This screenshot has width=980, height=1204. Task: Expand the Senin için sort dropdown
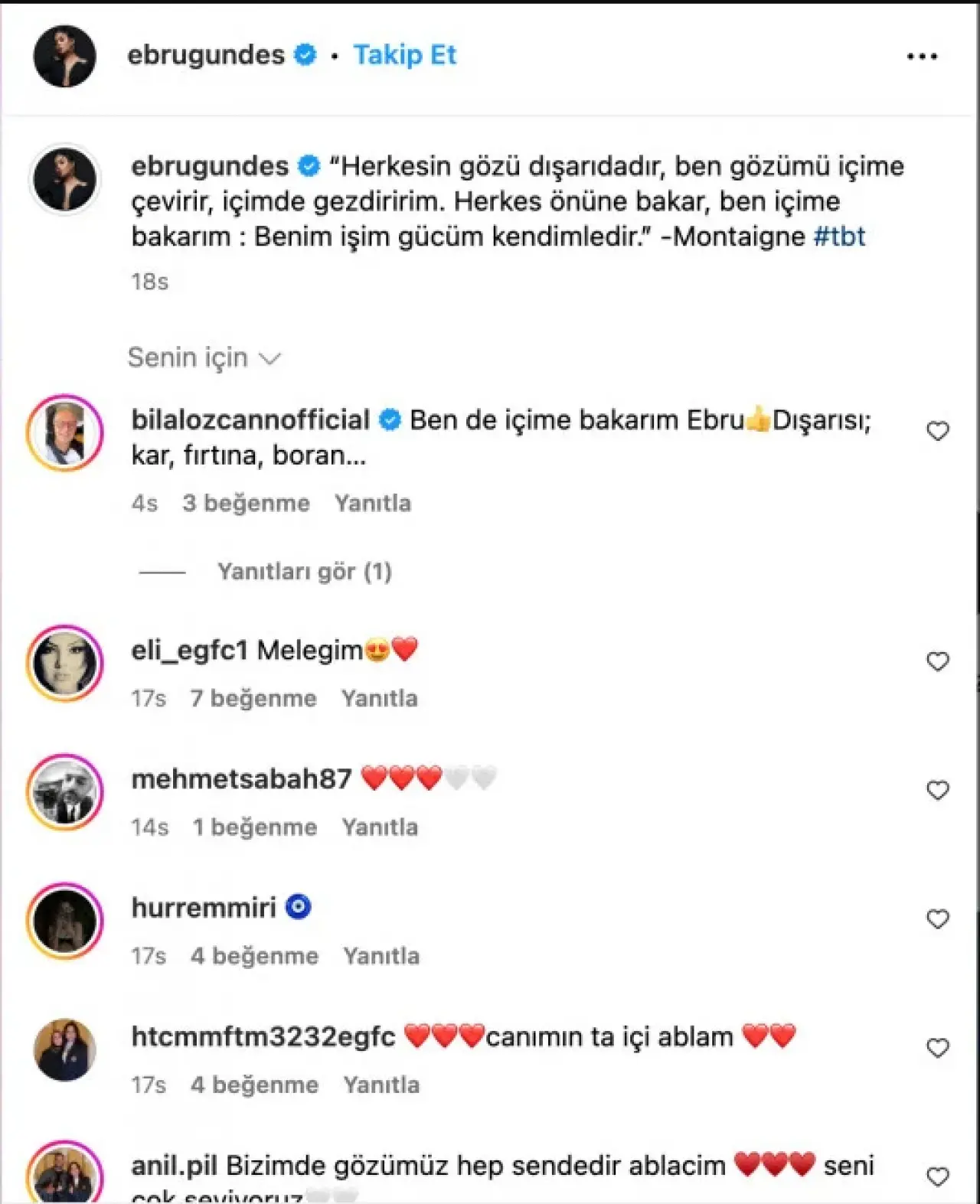click(204, 357)
